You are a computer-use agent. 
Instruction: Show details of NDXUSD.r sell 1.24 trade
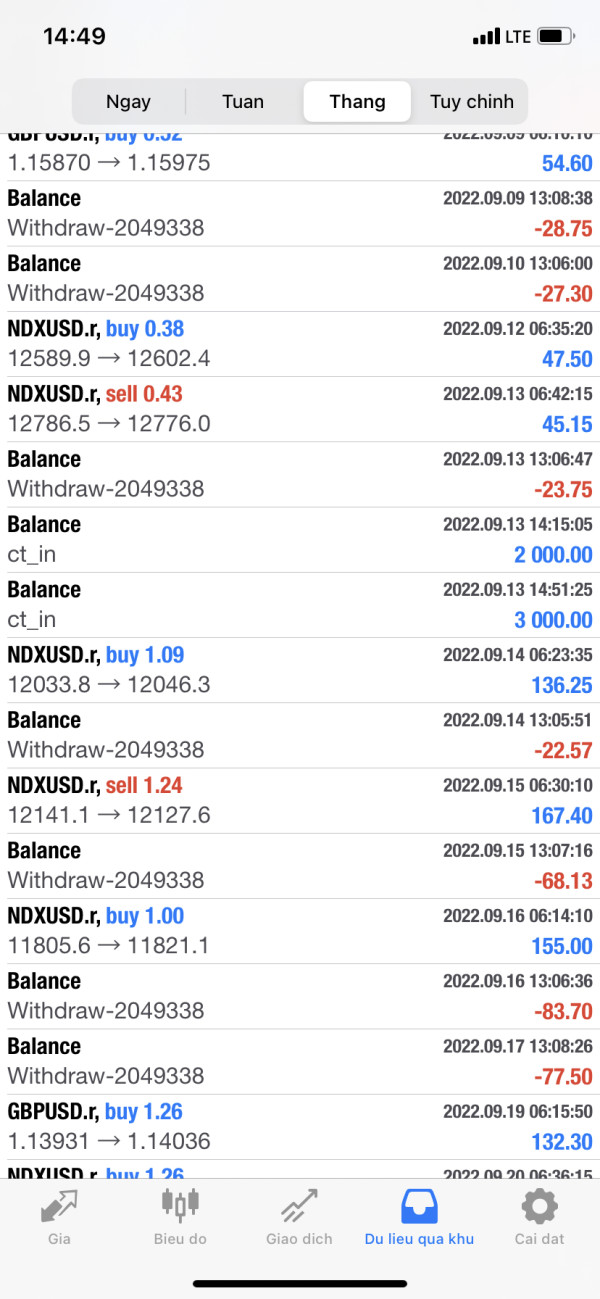tap(300, 801)
